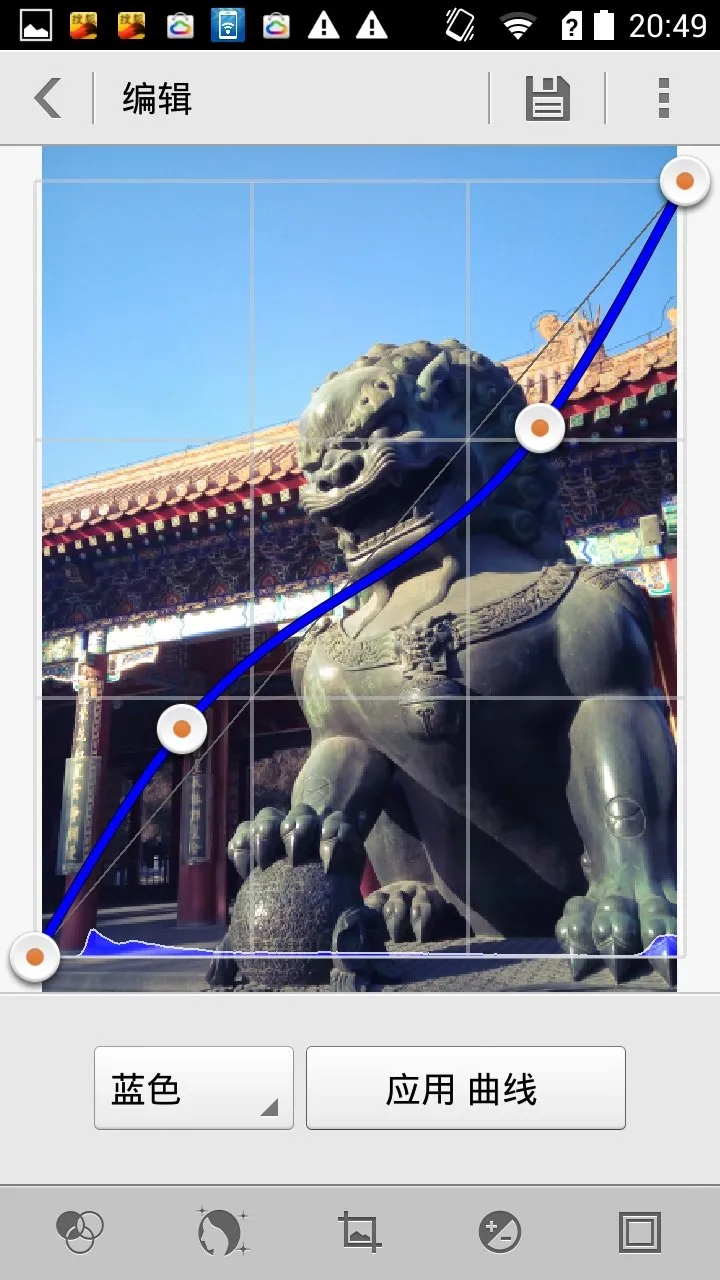Open the exposure adjustment tool
This screenshot has height=1280, width=720.
coord(499,1231)
